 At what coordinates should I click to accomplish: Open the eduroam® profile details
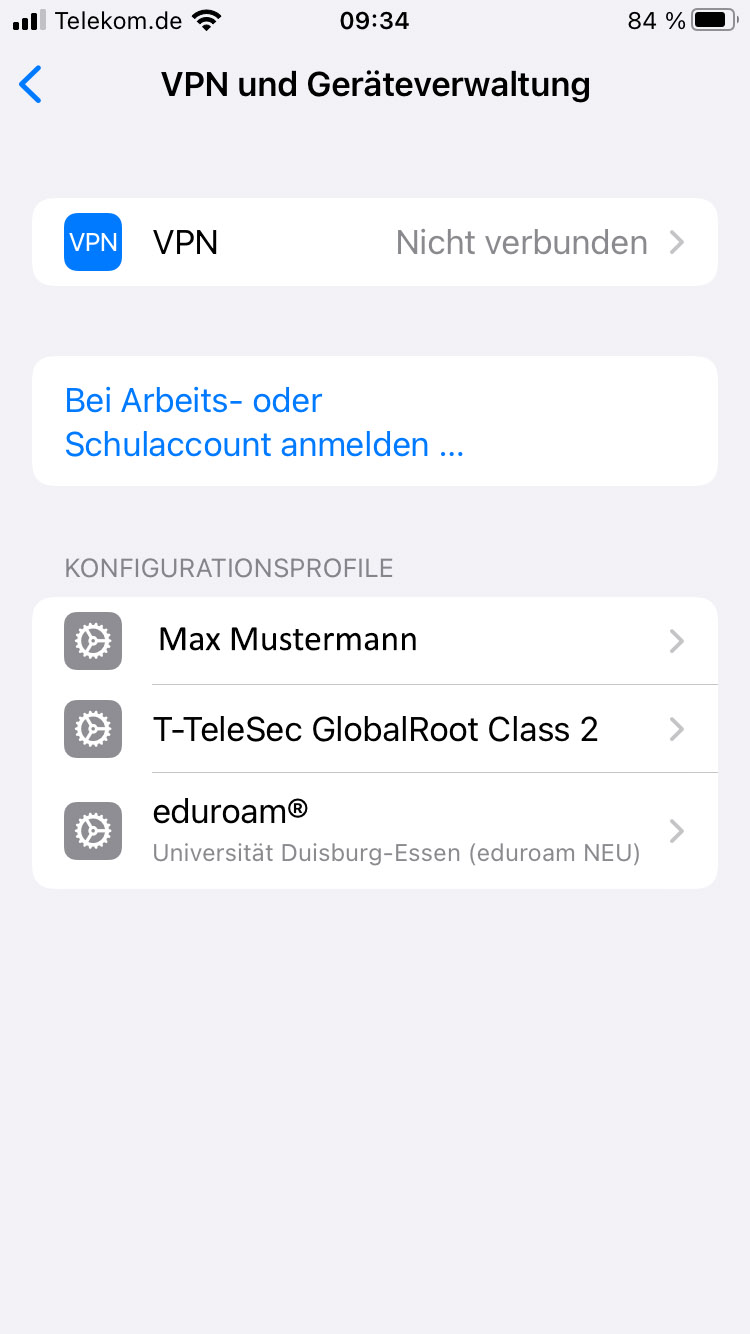374,831
